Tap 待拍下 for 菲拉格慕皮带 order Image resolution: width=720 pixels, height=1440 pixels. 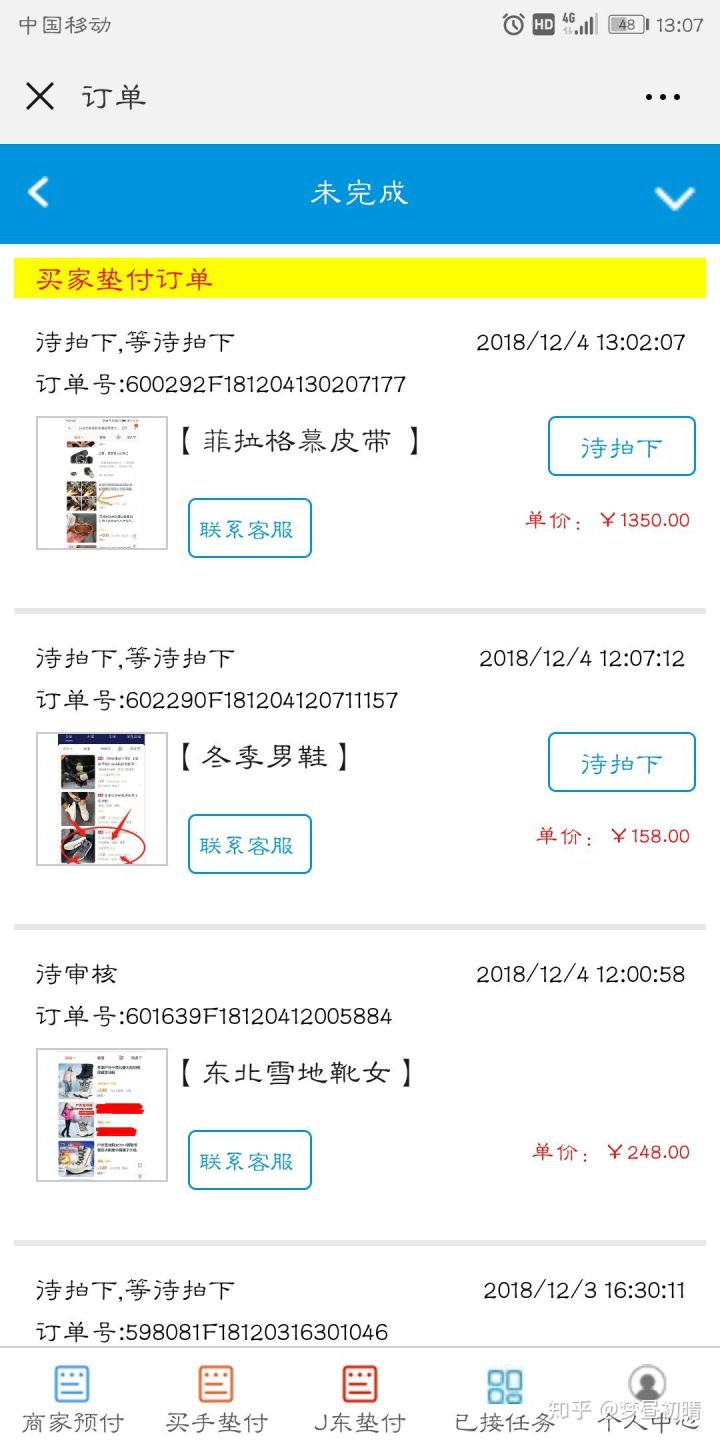pyautogui.click(x=621, y=446)
